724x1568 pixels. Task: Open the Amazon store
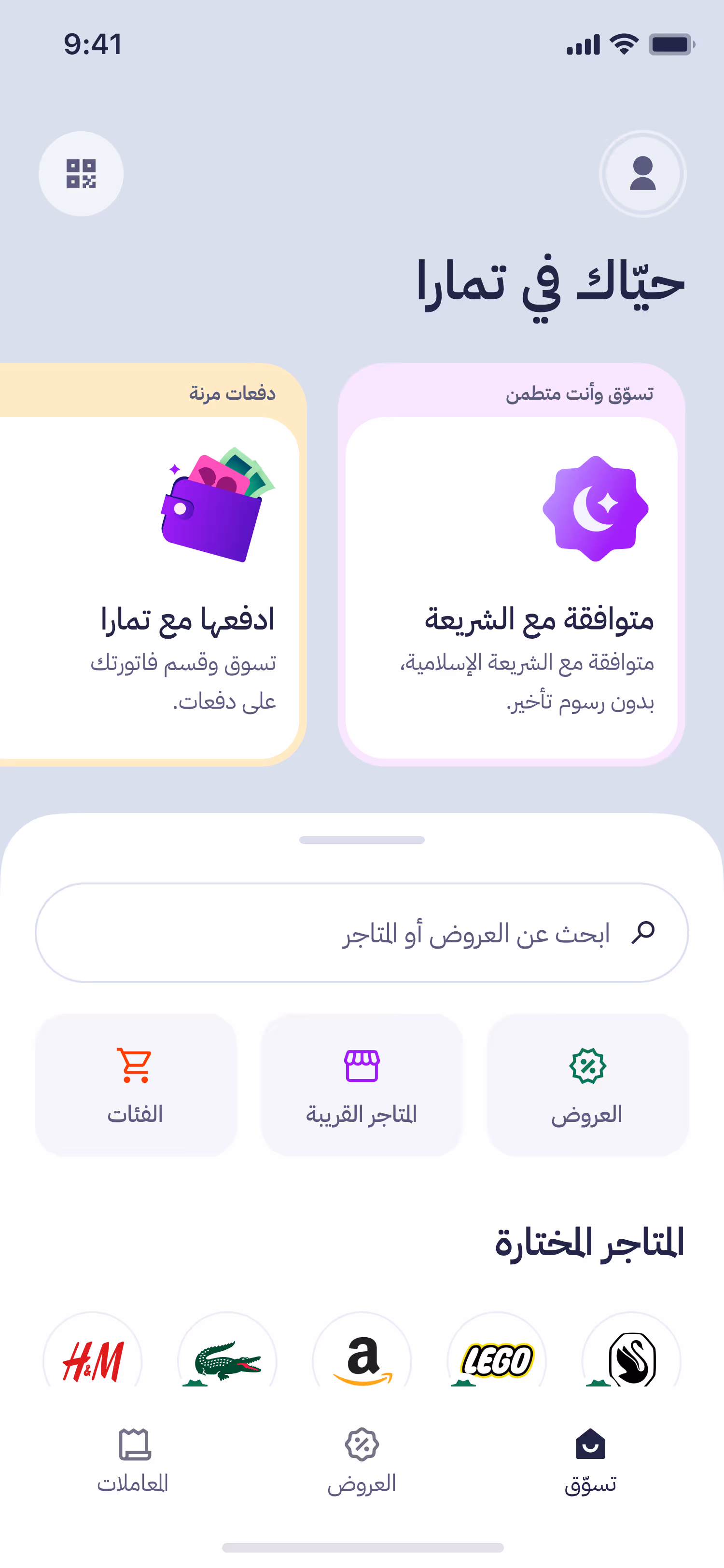coord(362,1358)
